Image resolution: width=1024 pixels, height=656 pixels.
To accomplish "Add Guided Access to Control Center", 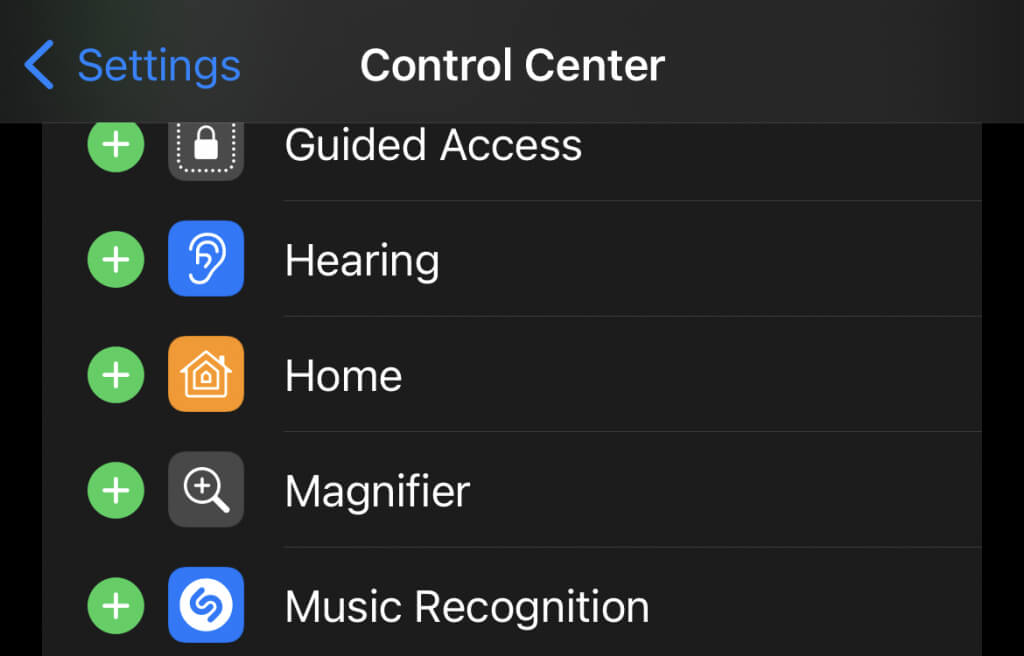I will click(x=116, y=146).
